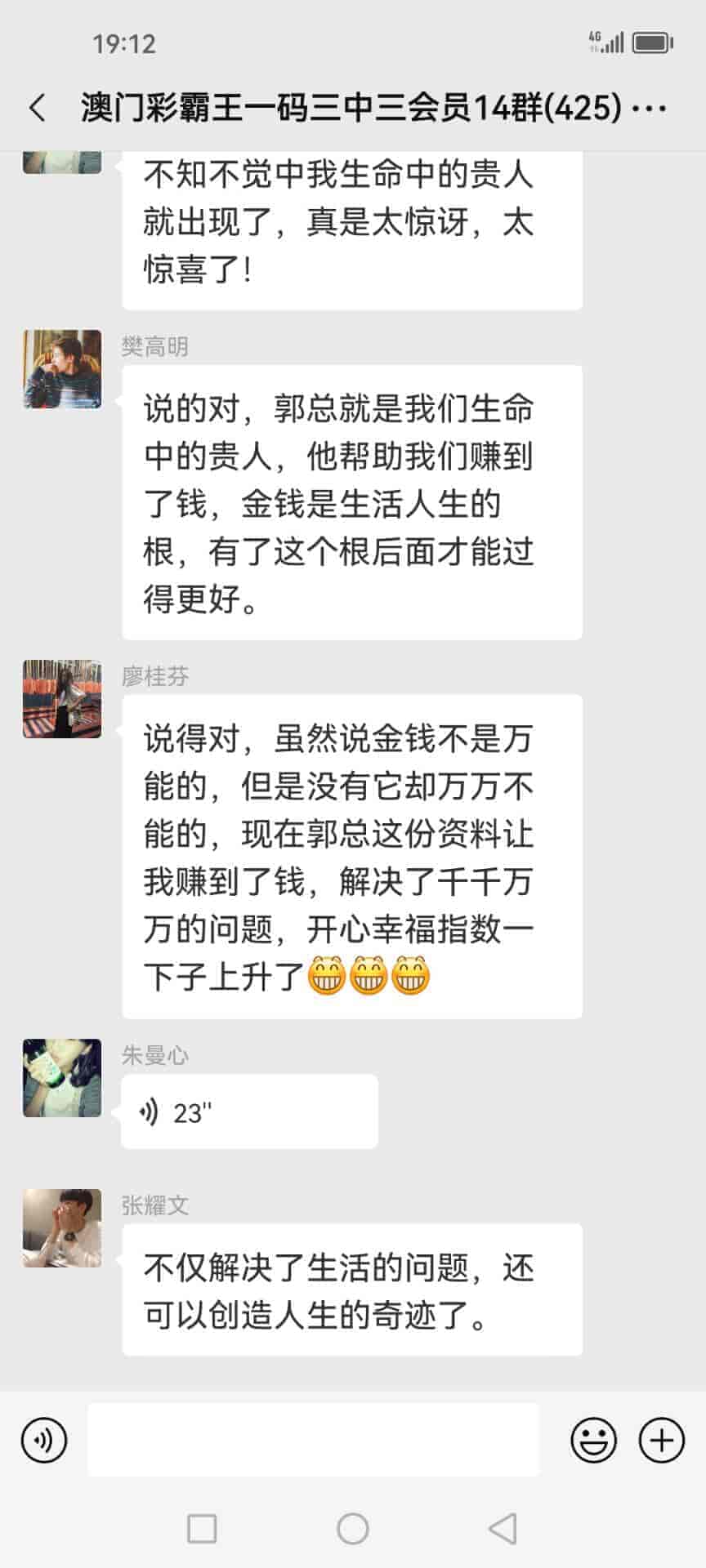Open 樊高明's profile avatar
This screenshot has width=706, height=1568.
coord(62,369)
